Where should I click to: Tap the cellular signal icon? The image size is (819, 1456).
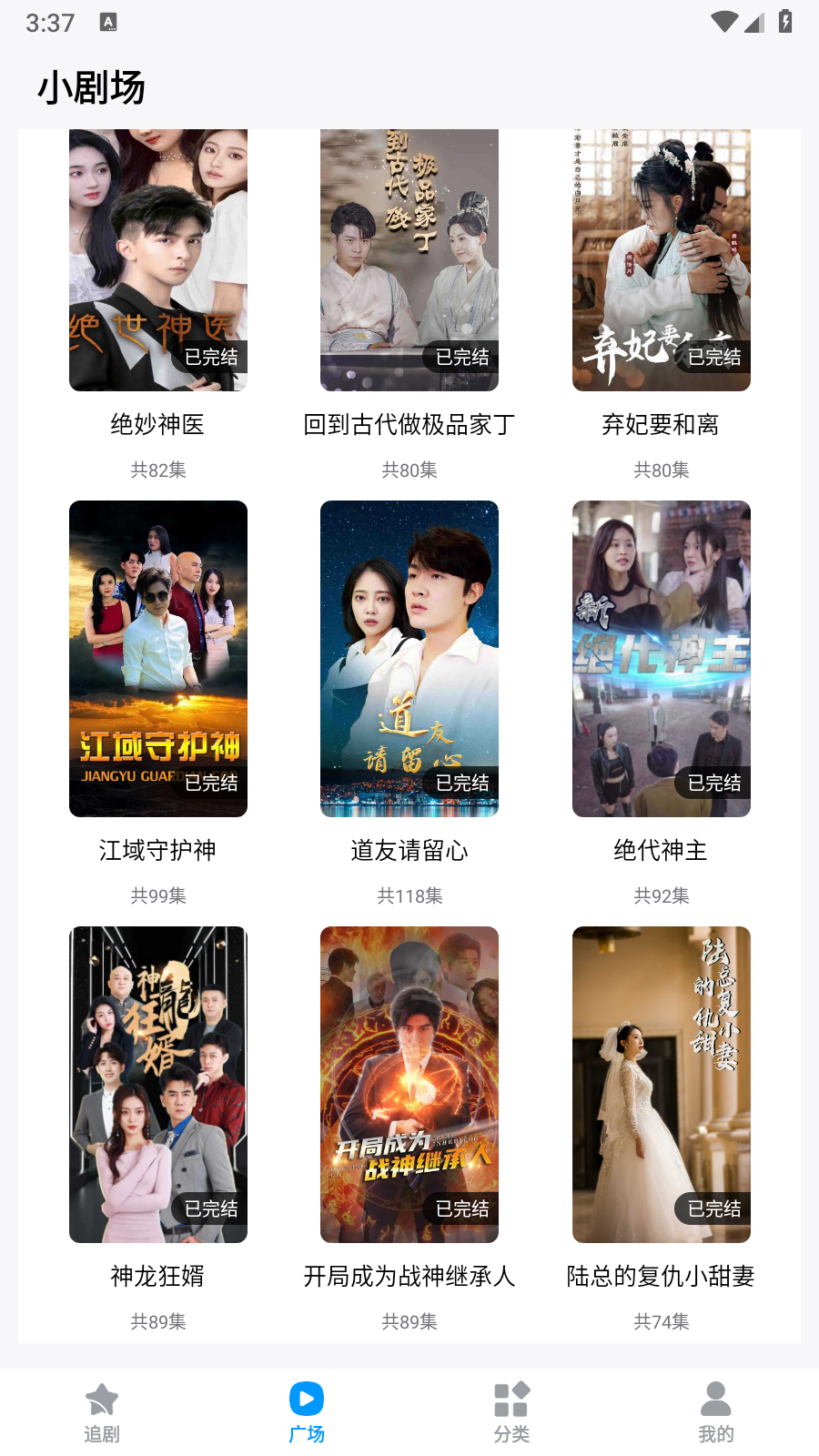point(753,25)
